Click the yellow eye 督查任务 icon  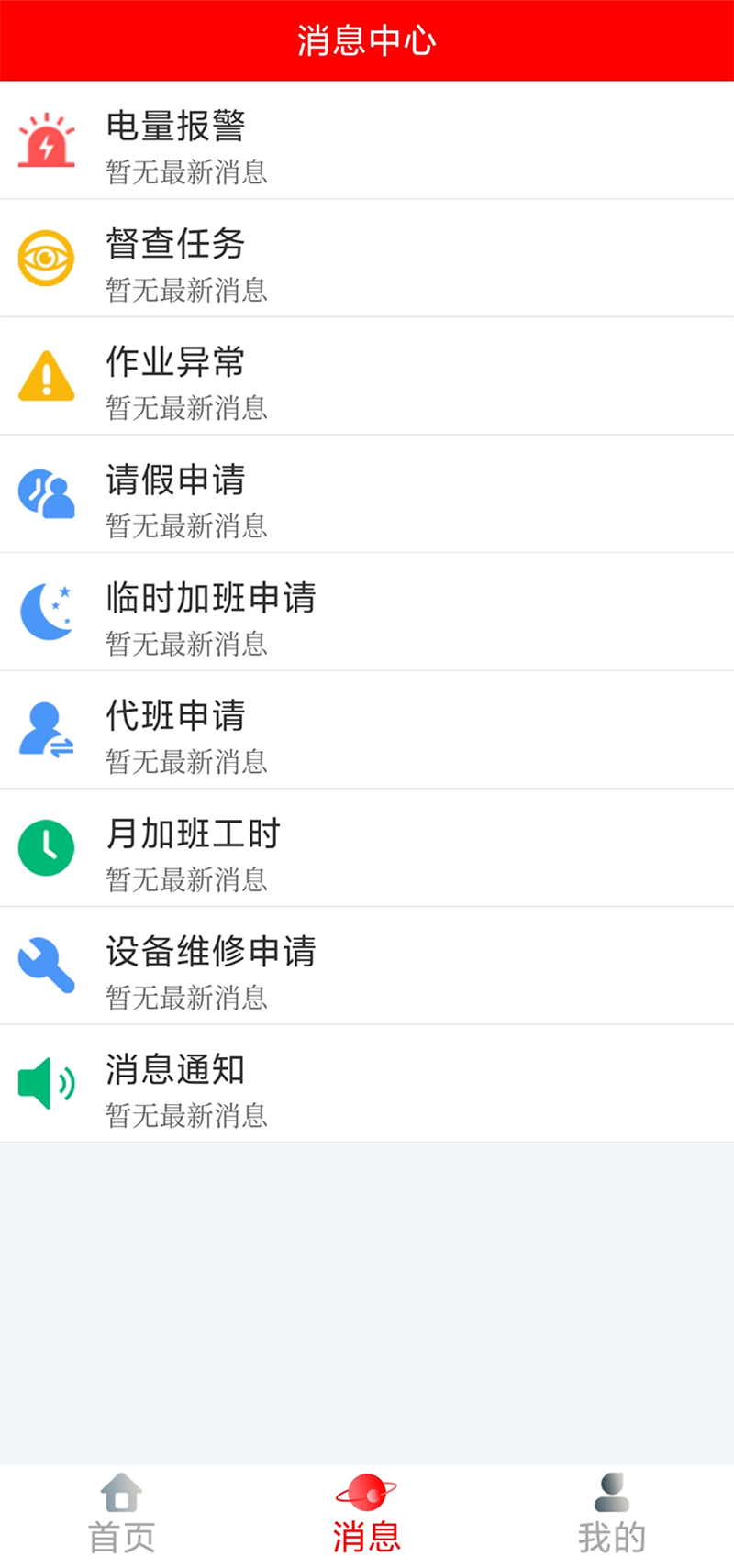46,258
